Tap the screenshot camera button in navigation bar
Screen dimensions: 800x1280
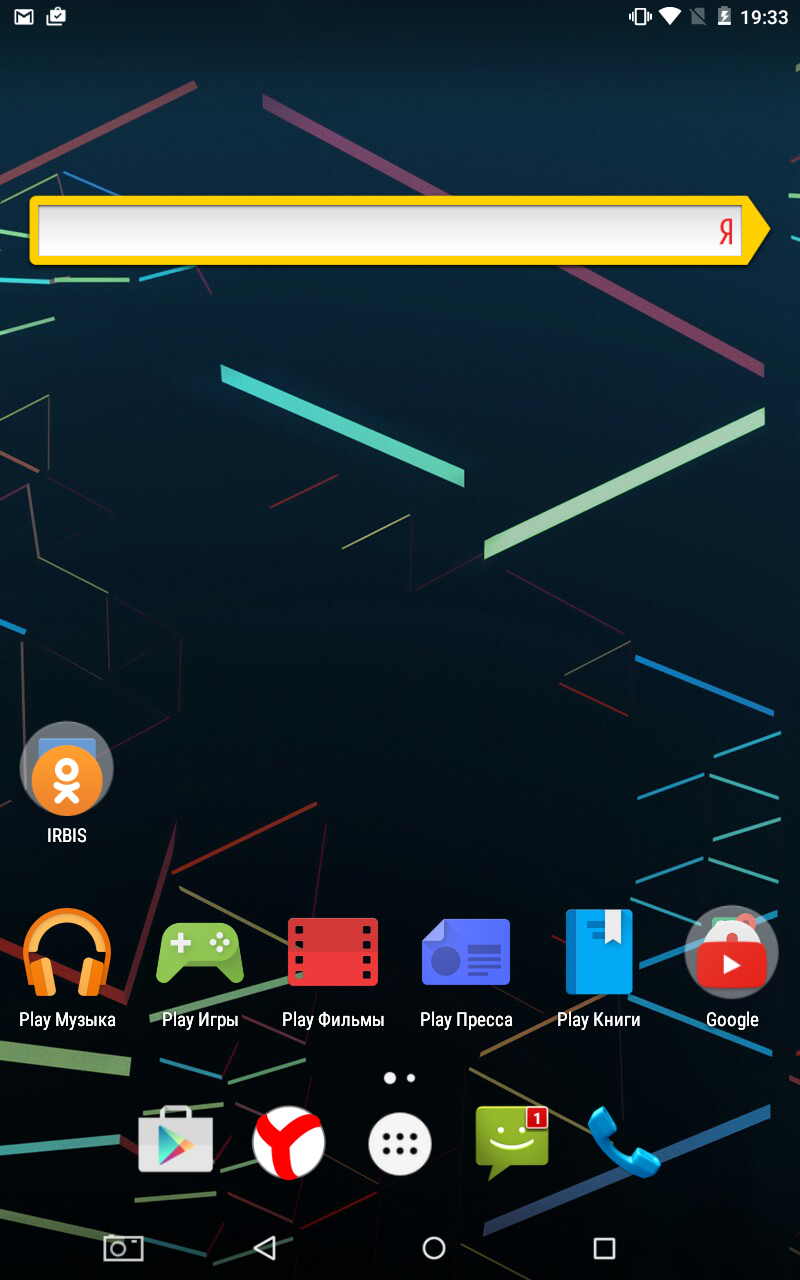(123, 1248)
